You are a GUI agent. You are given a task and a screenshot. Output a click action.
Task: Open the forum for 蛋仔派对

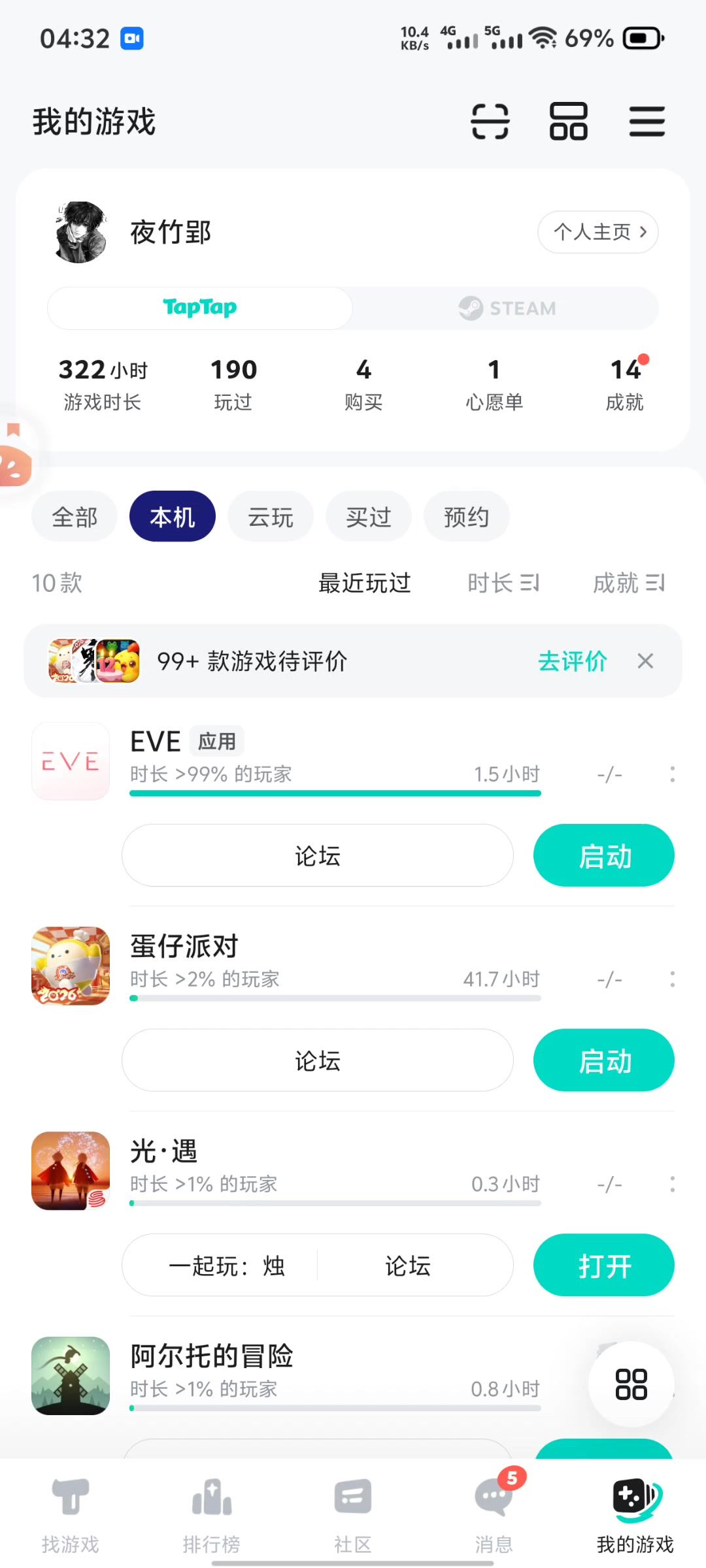pyautogui.click(x=317, y=1060)
